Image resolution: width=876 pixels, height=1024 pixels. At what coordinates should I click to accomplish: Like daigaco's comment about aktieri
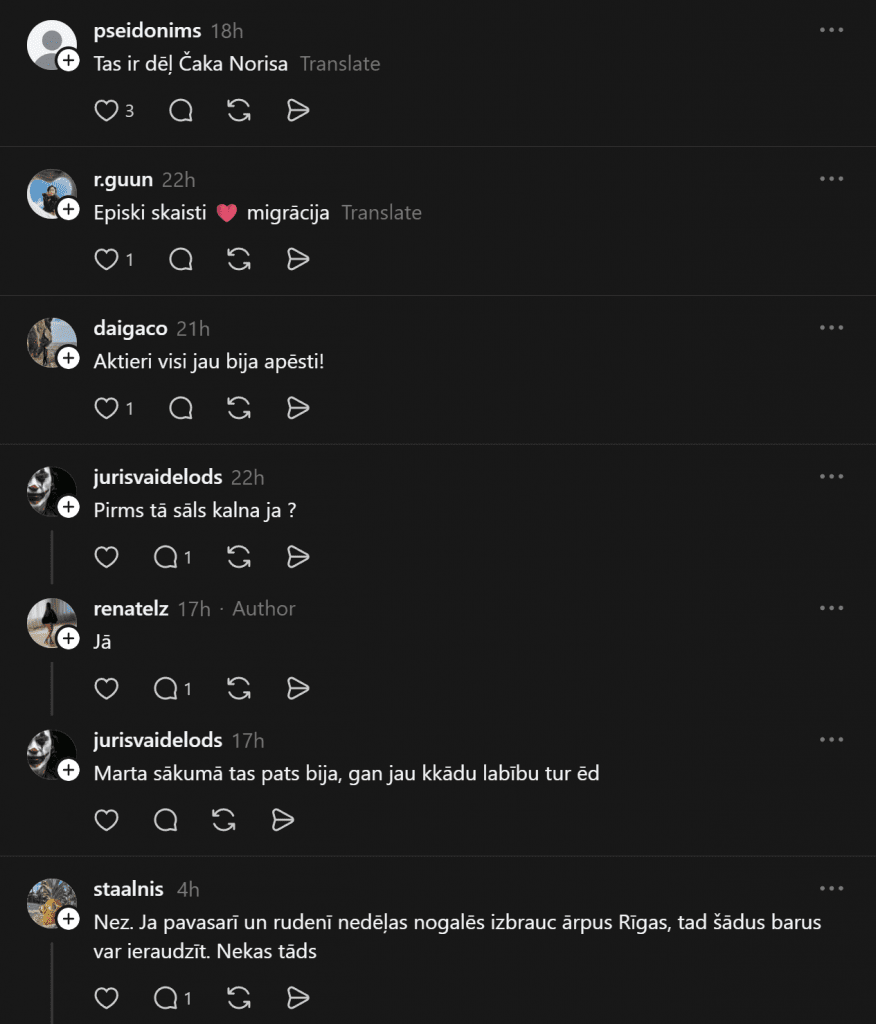[x=107, y=408]
